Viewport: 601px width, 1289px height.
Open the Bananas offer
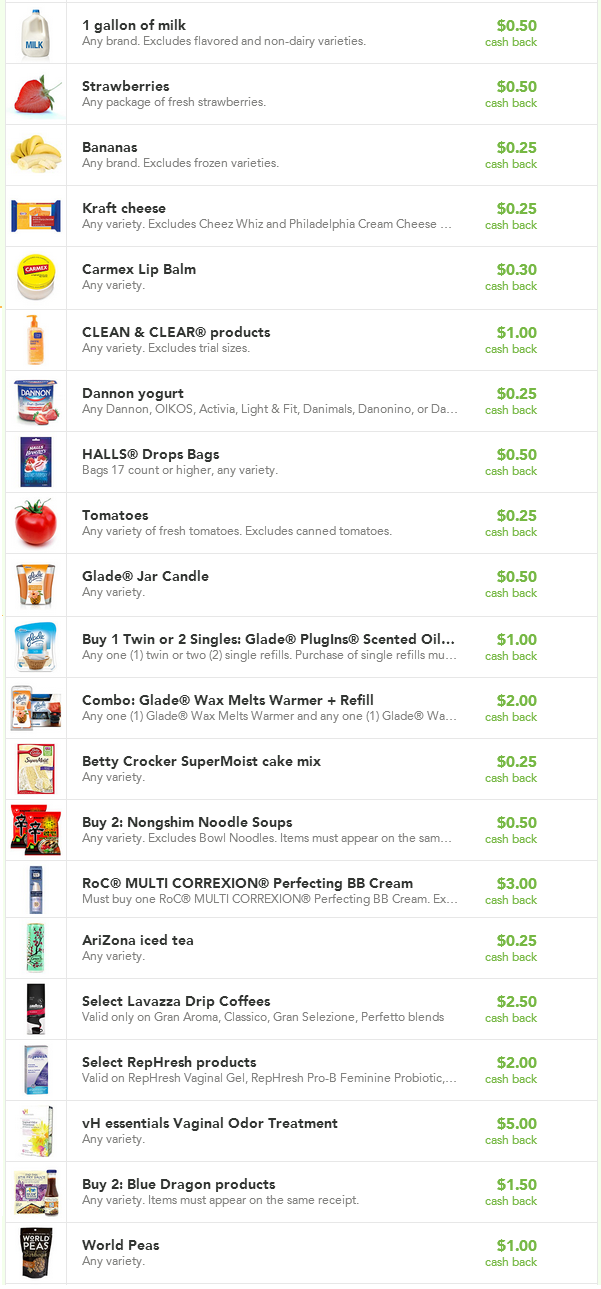(110, 147)
